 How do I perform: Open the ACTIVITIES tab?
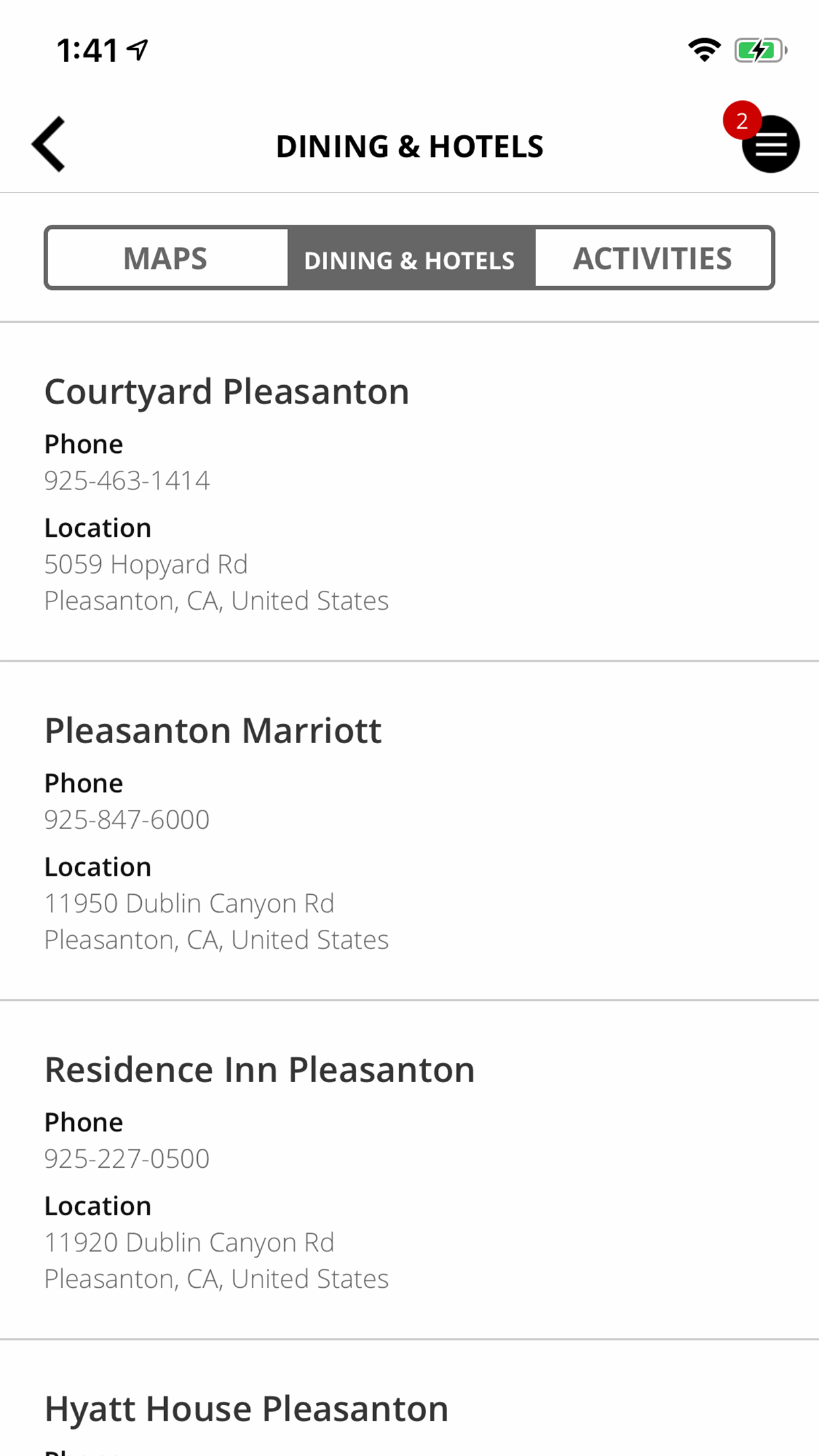point(653,257)
